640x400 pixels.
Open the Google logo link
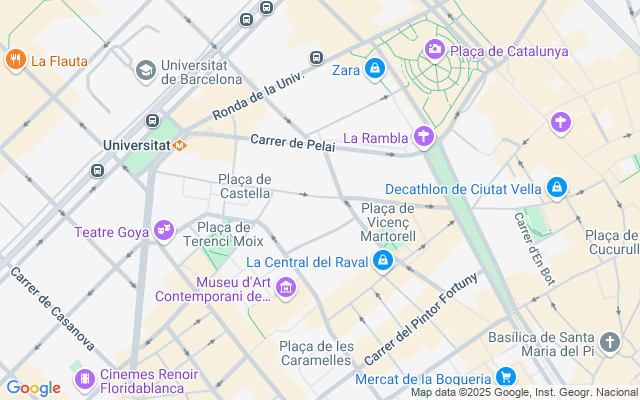[x=33, y=388]
